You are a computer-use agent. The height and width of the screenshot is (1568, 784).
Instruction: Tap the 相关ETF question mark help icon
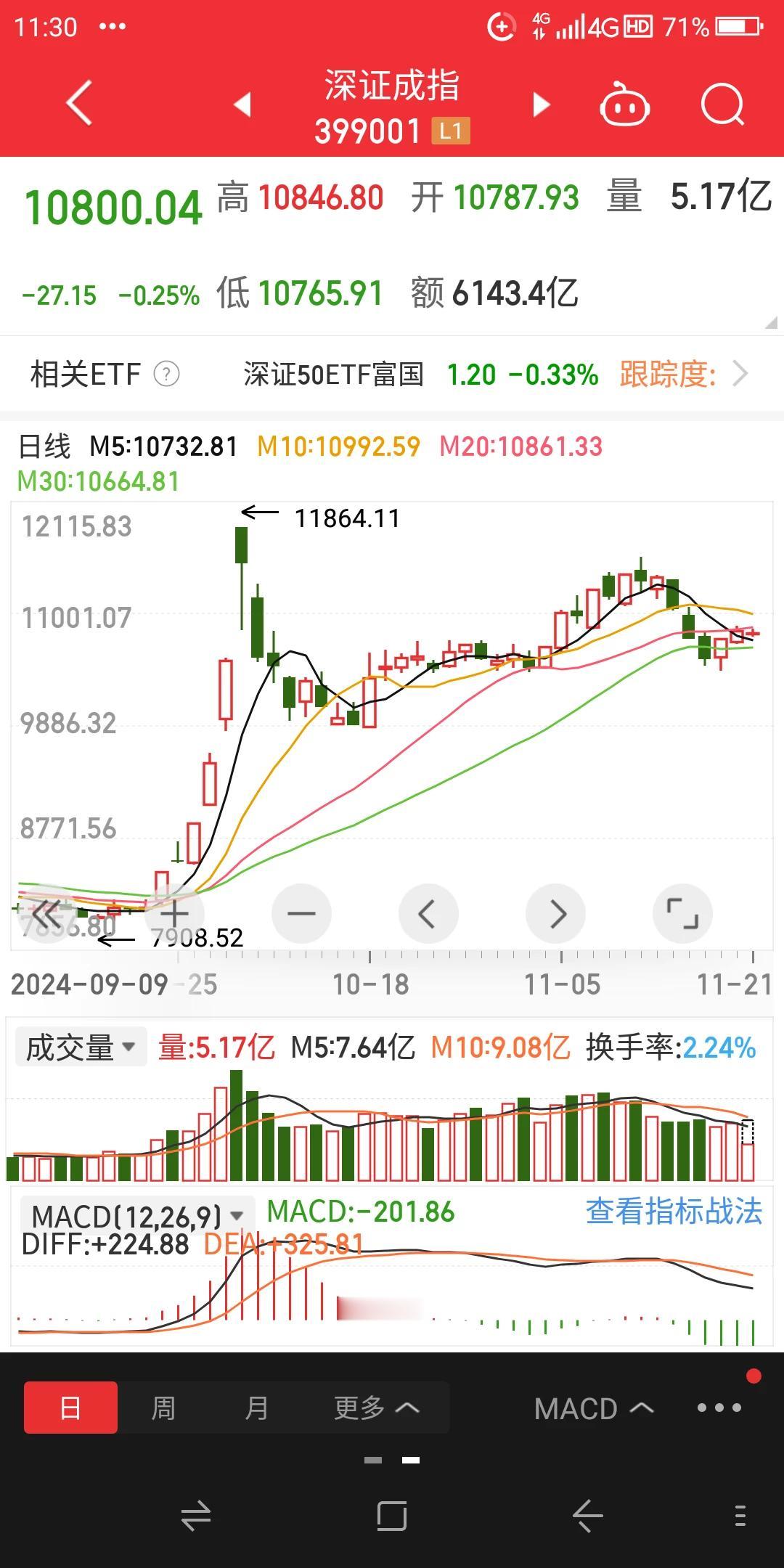(x=166, y=375)
